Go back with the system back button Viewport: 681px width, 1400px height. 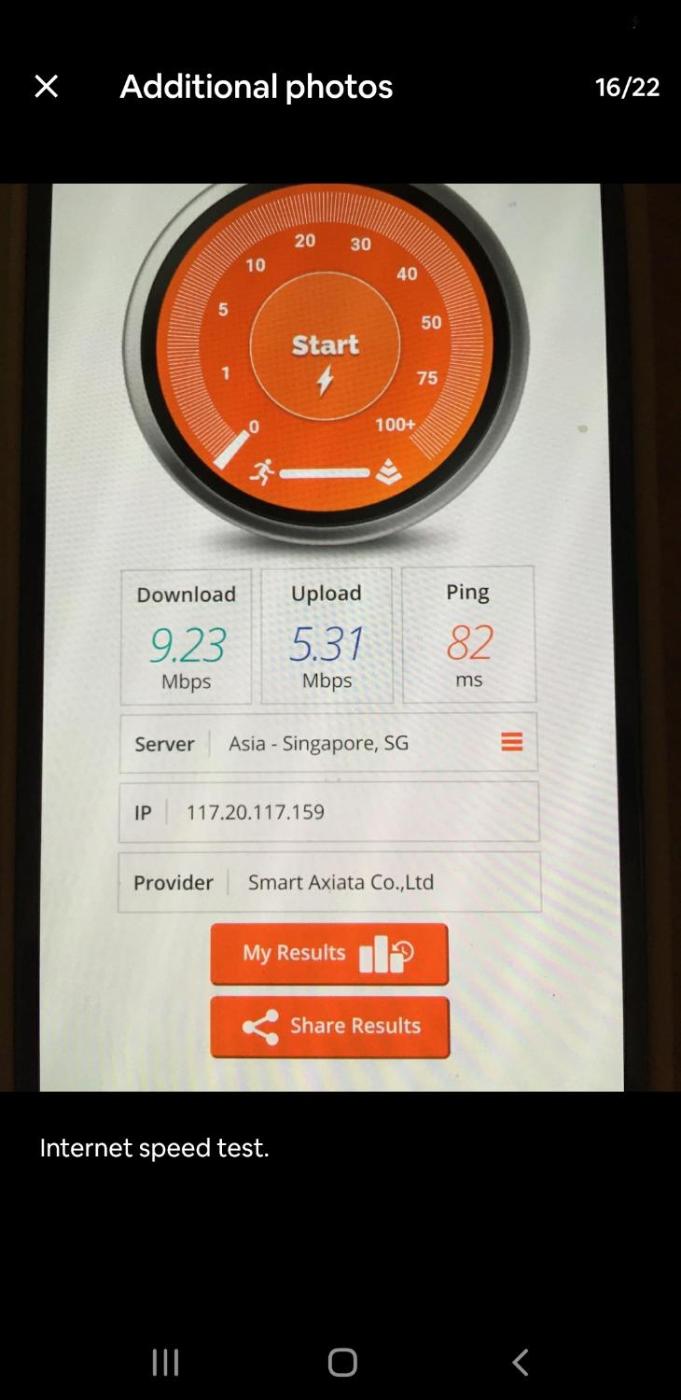[519, 1361]
